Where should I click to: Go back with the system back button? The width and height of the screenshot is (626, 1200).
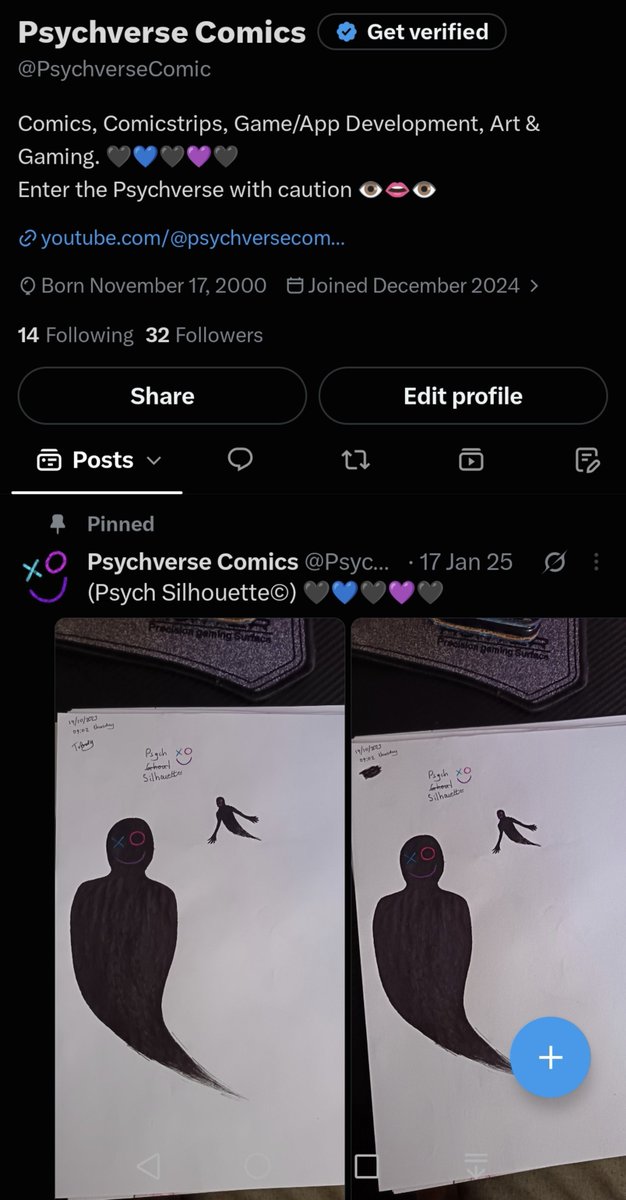pos(148,1166)
